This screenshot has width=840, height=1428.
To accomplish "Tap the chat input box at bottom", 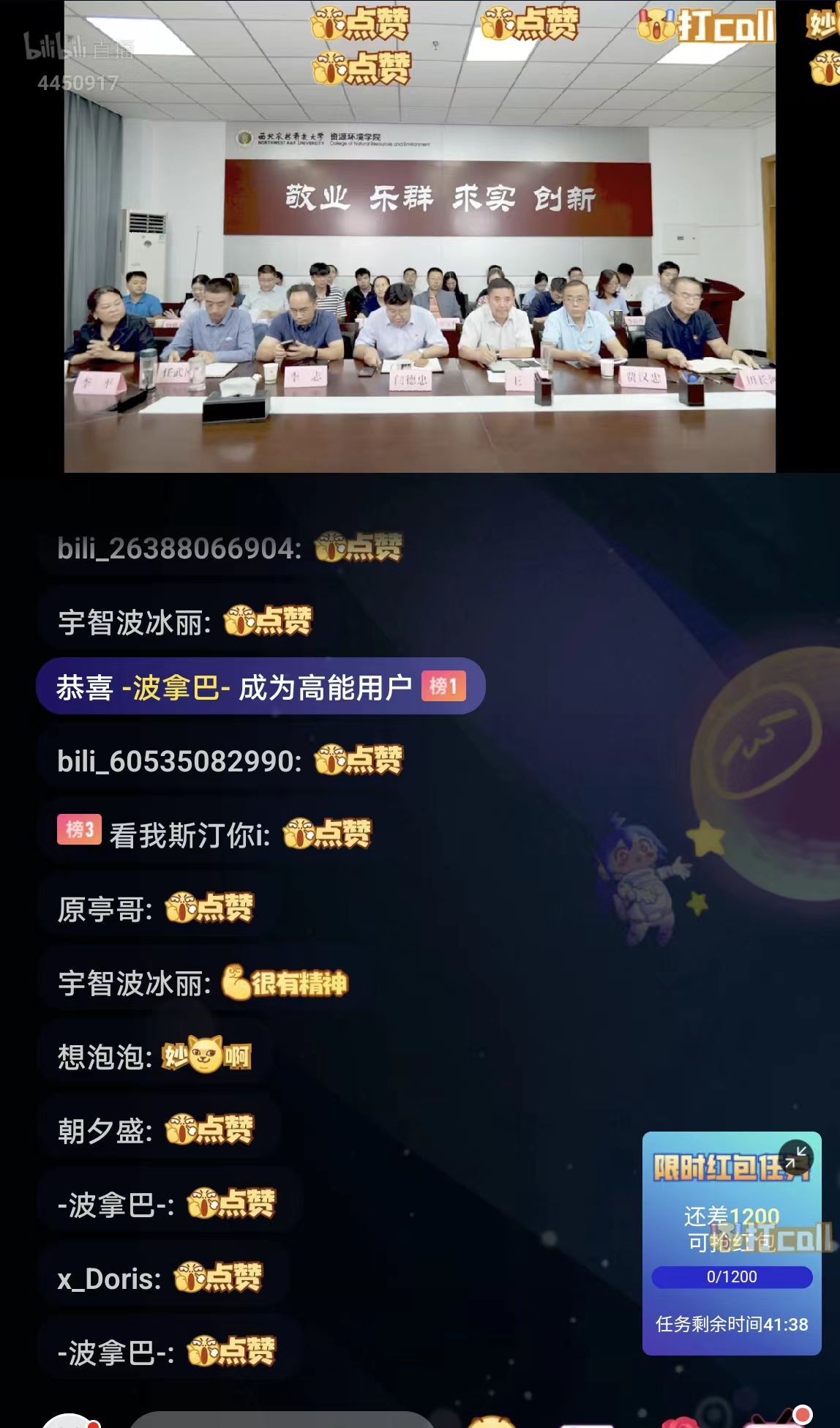I will [282, 1420].
